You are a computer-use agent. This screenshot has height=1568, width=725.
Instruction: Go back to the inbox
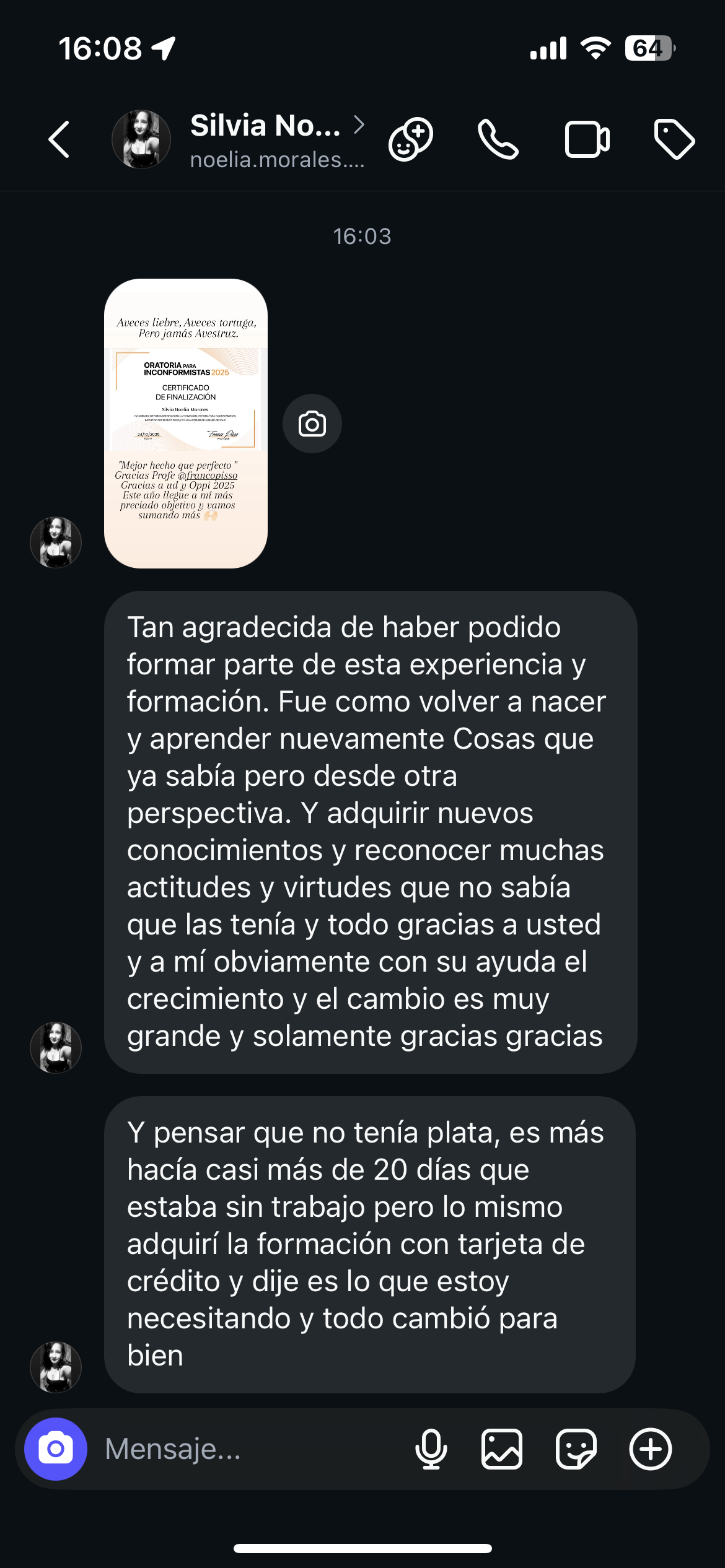click(59, 139)
